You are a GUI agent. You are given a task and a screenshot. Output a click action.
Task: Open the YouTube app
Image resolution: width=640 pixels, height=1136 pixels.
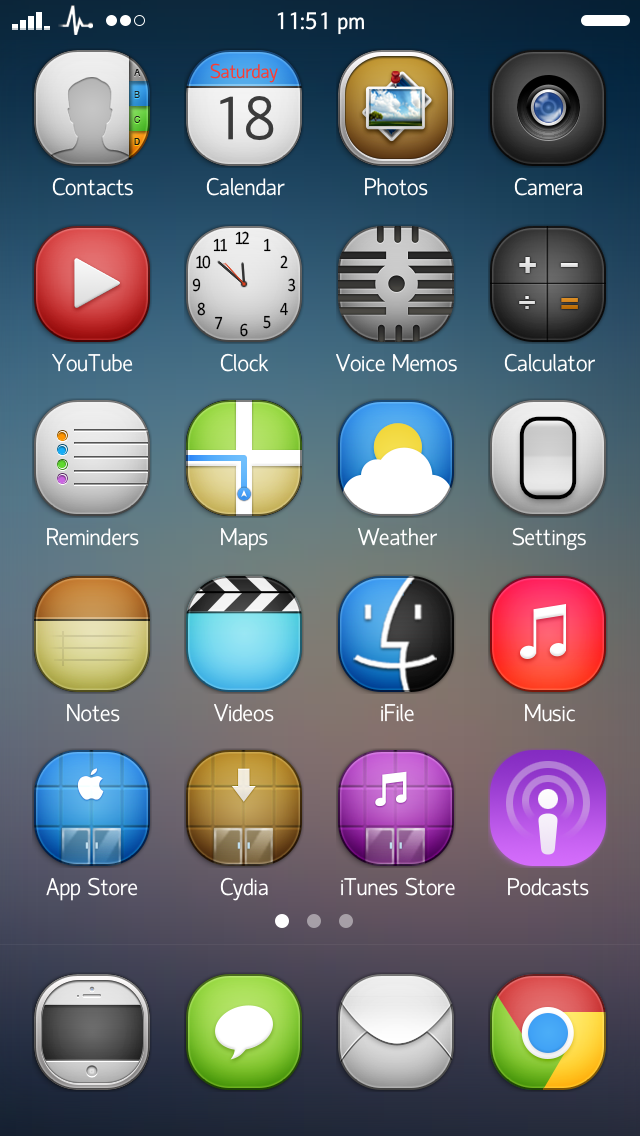coord(92,284)
